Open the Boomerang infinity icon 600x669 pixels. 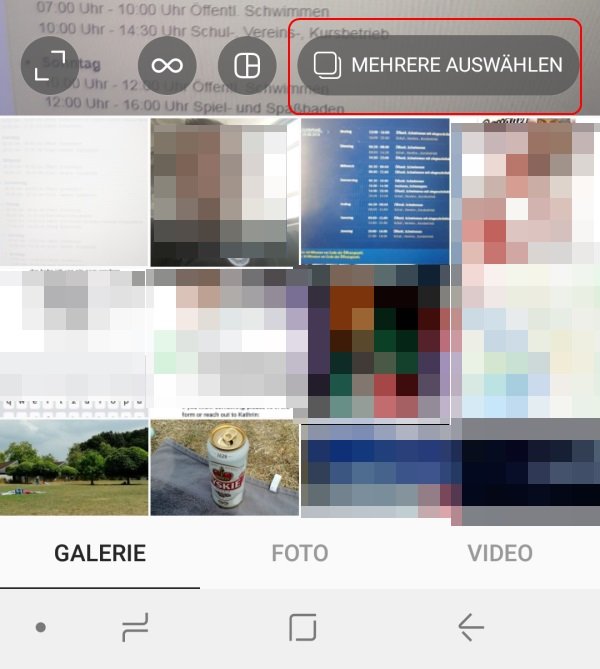coord(167,66)
